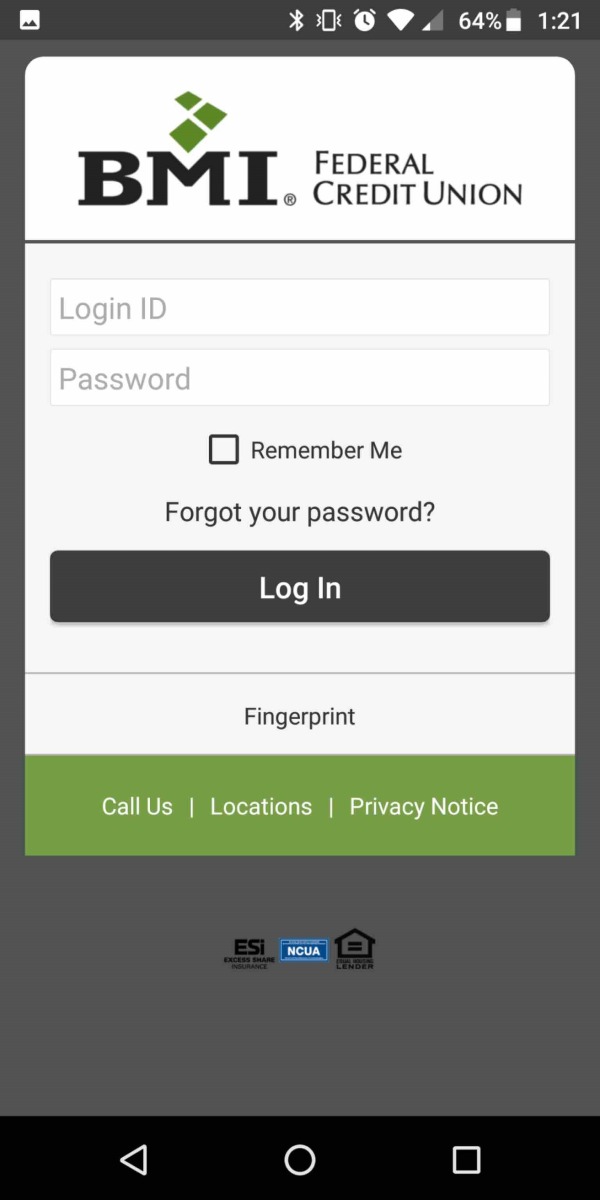
Task: Sign in with Fingerprint
Action: pyautogui.click(x=300, y=716)
